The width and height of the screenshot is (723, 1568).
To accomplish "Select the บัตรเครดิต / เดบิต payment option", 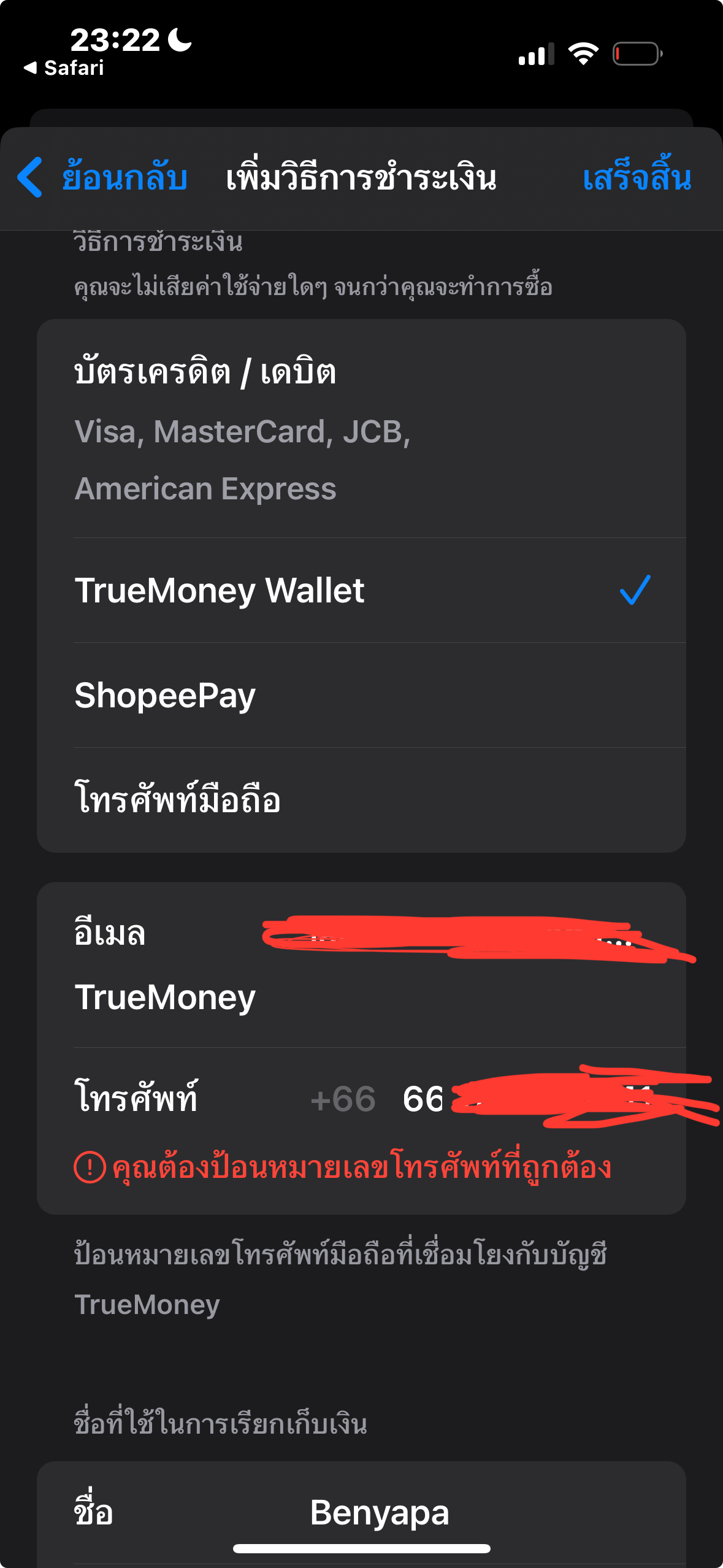I will [361, 429].
